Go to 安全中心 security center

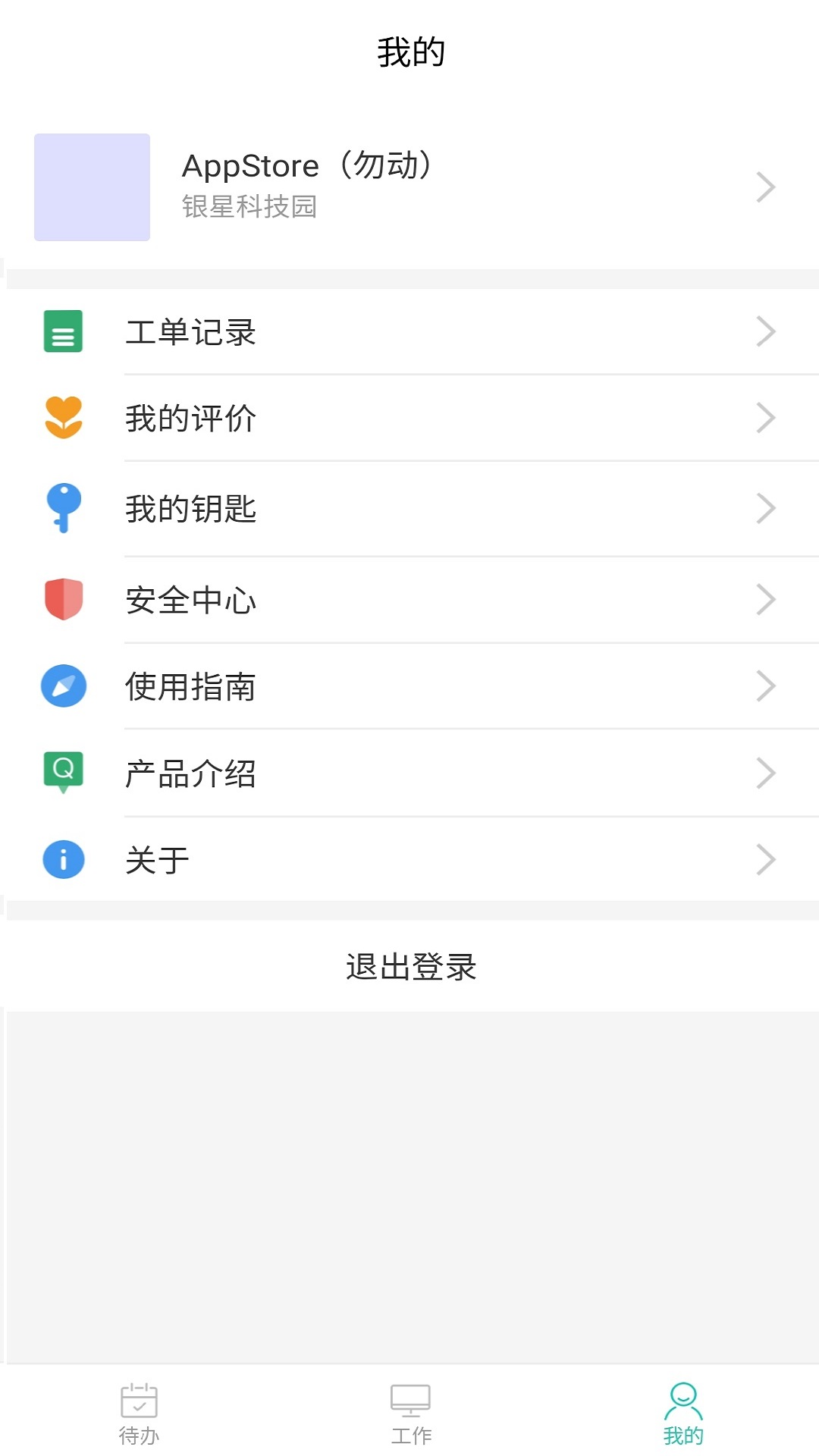(409, 600)
